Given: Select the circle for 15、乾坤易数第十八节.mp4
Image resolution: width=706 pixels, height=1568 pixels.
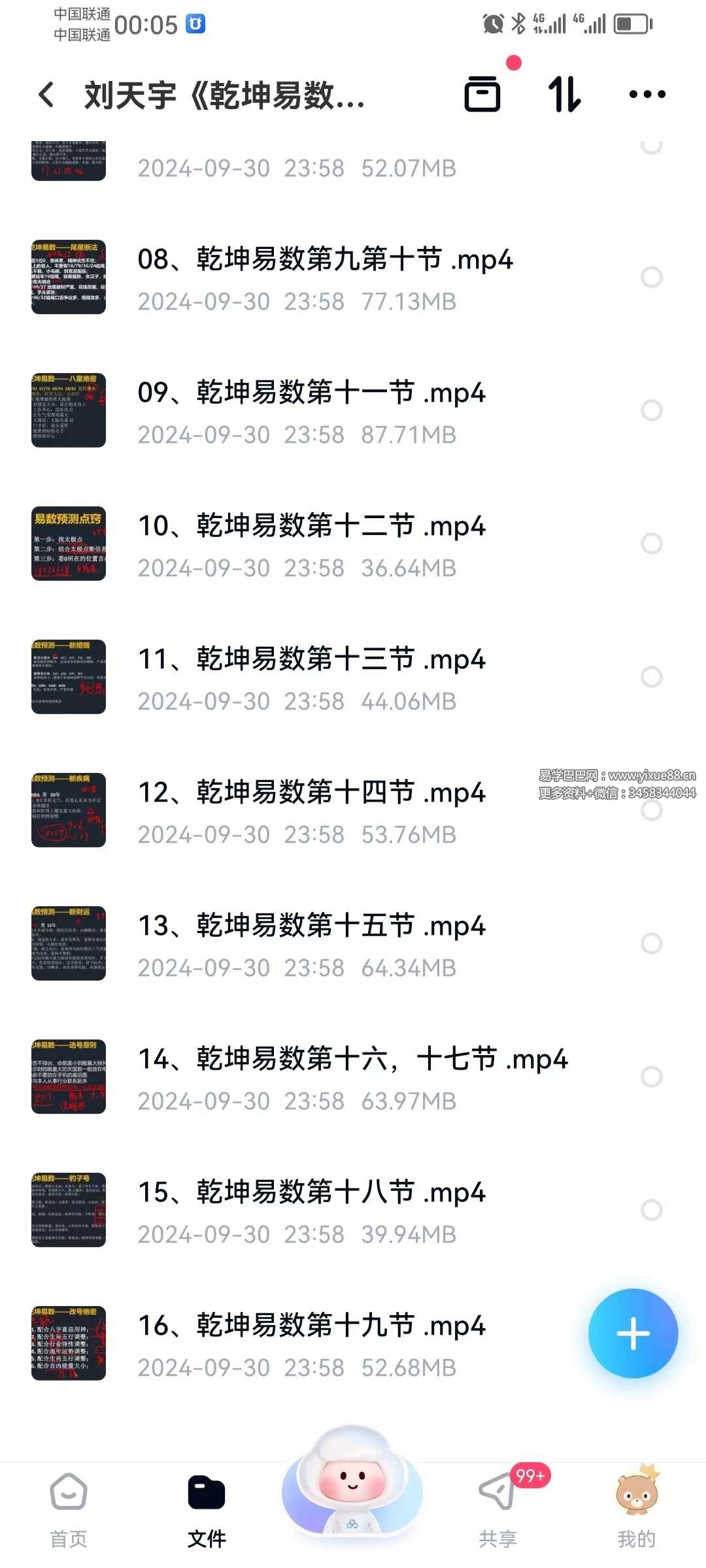Looking at the screenshot, I should coord(651,1210).
